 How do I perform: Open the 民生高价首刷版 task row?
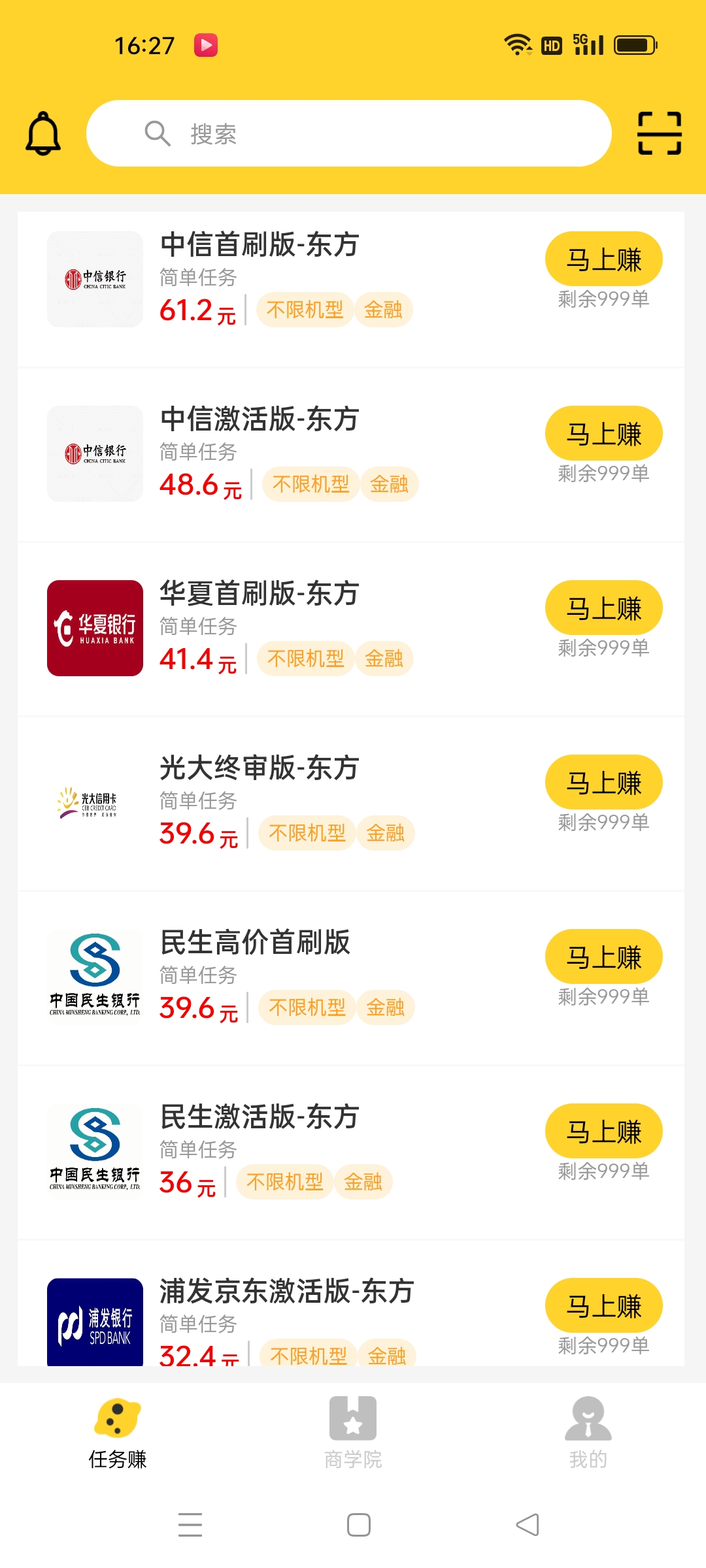pos(351,978)
